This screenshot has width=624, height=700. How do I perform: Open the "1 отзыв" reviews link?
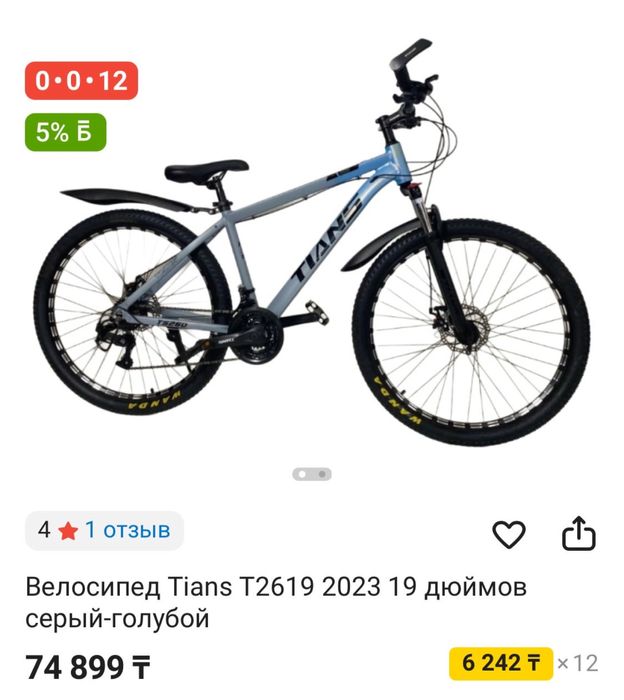coord(127,530)
